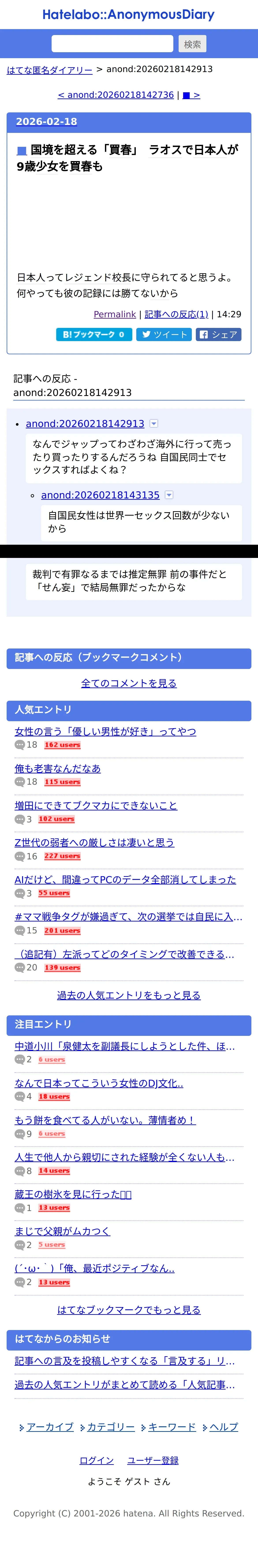258x1568 pixels.
Task: View all comments via 全てのコメントを見る
Action: click(129, 683)
